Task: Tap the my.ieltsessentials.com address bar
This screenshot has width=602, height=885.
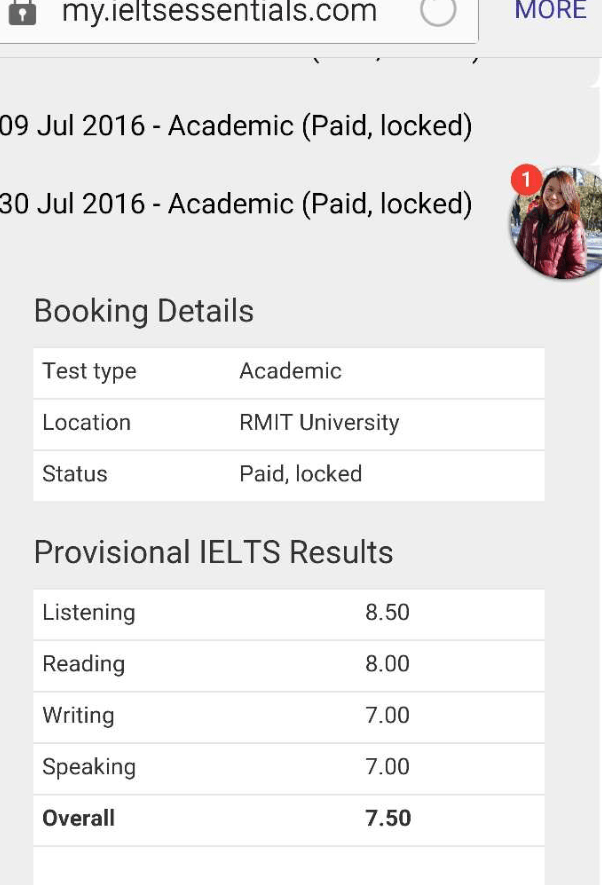Action: (220, 13)
